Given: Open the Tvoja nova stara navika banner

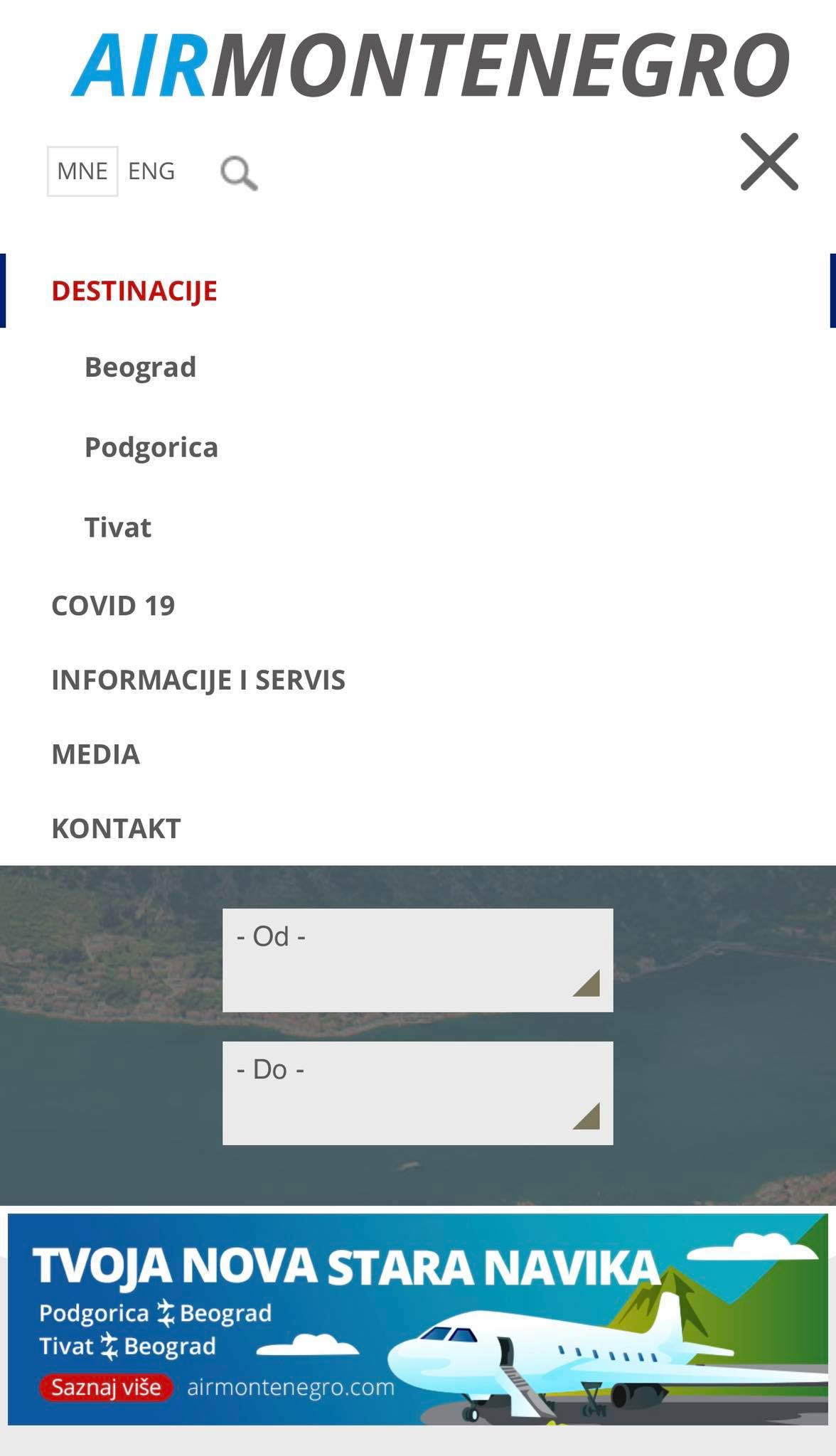Looking at the screenshot, I should [x=418, y=1319].
